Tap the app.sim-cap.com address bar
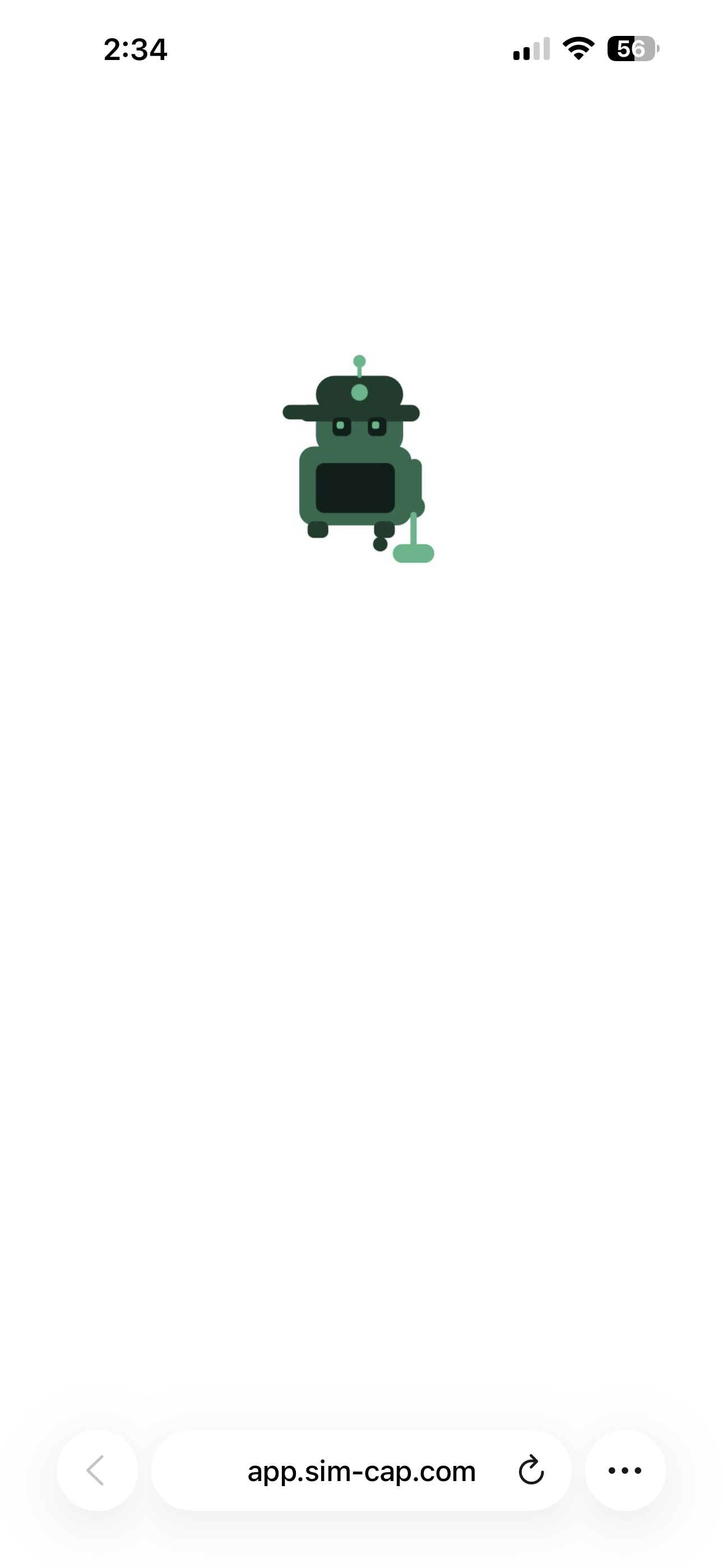Image resolution: width=723 pixels, height=1568 pixels. pyautogui.click(x=361, y=1470)
